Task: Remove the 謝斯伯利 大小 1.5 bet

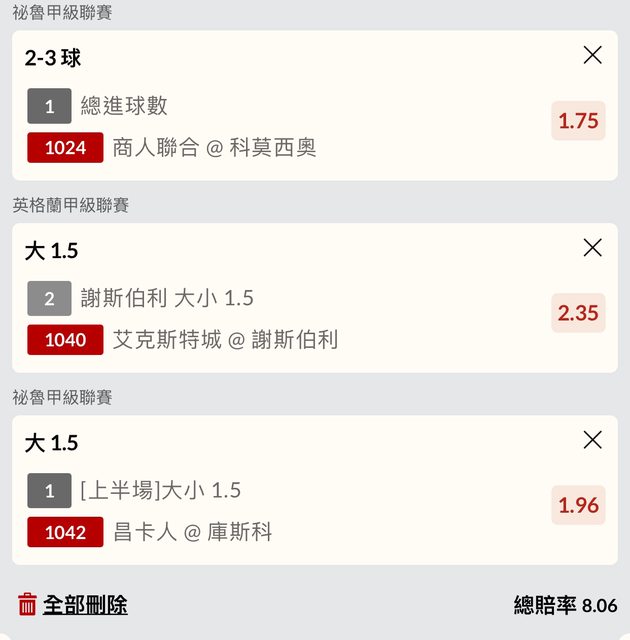Action: point(592,248)
